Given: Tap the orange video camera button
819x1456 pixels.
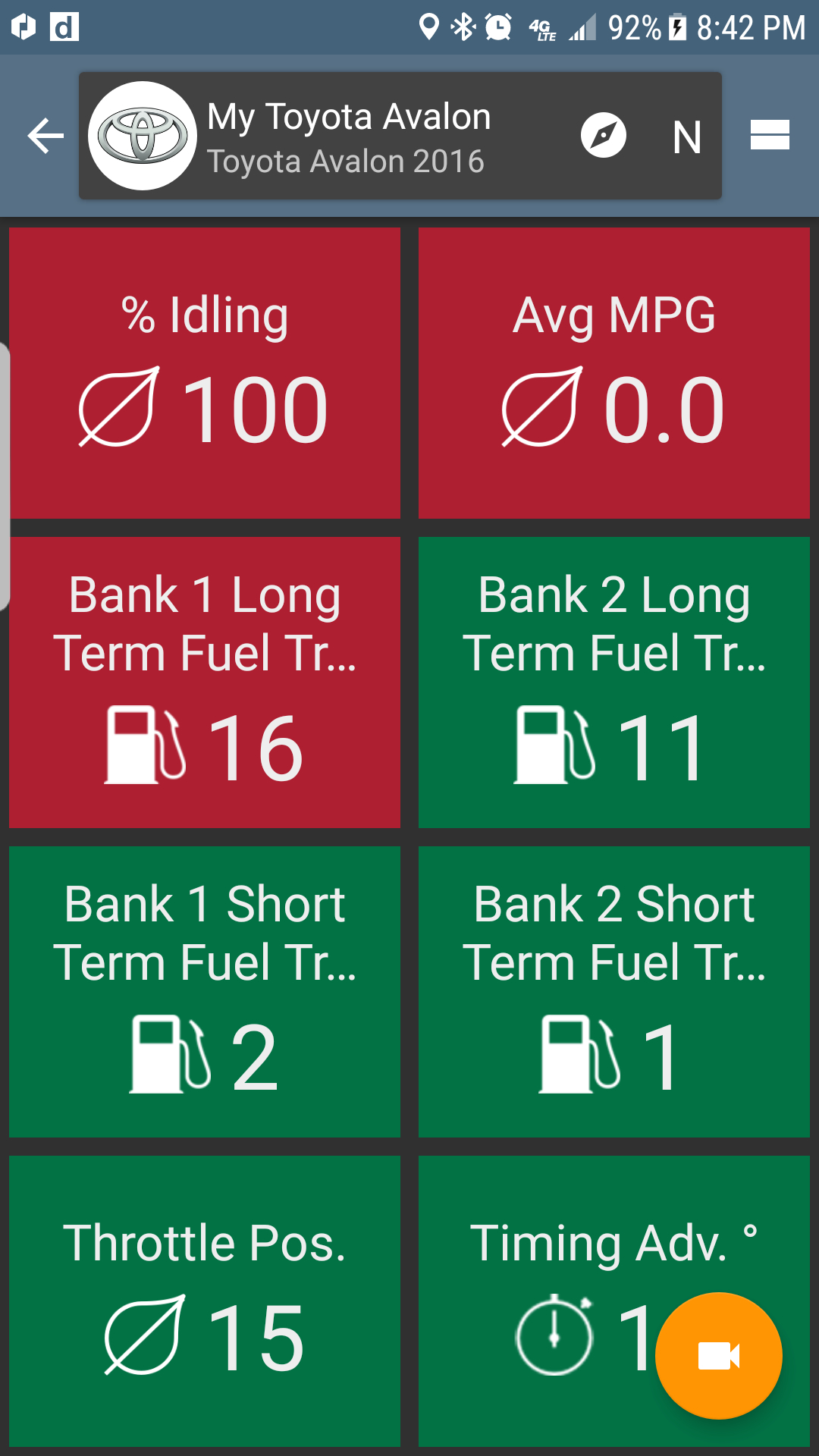Looking at the screenshot, I should click(718, 1356).
